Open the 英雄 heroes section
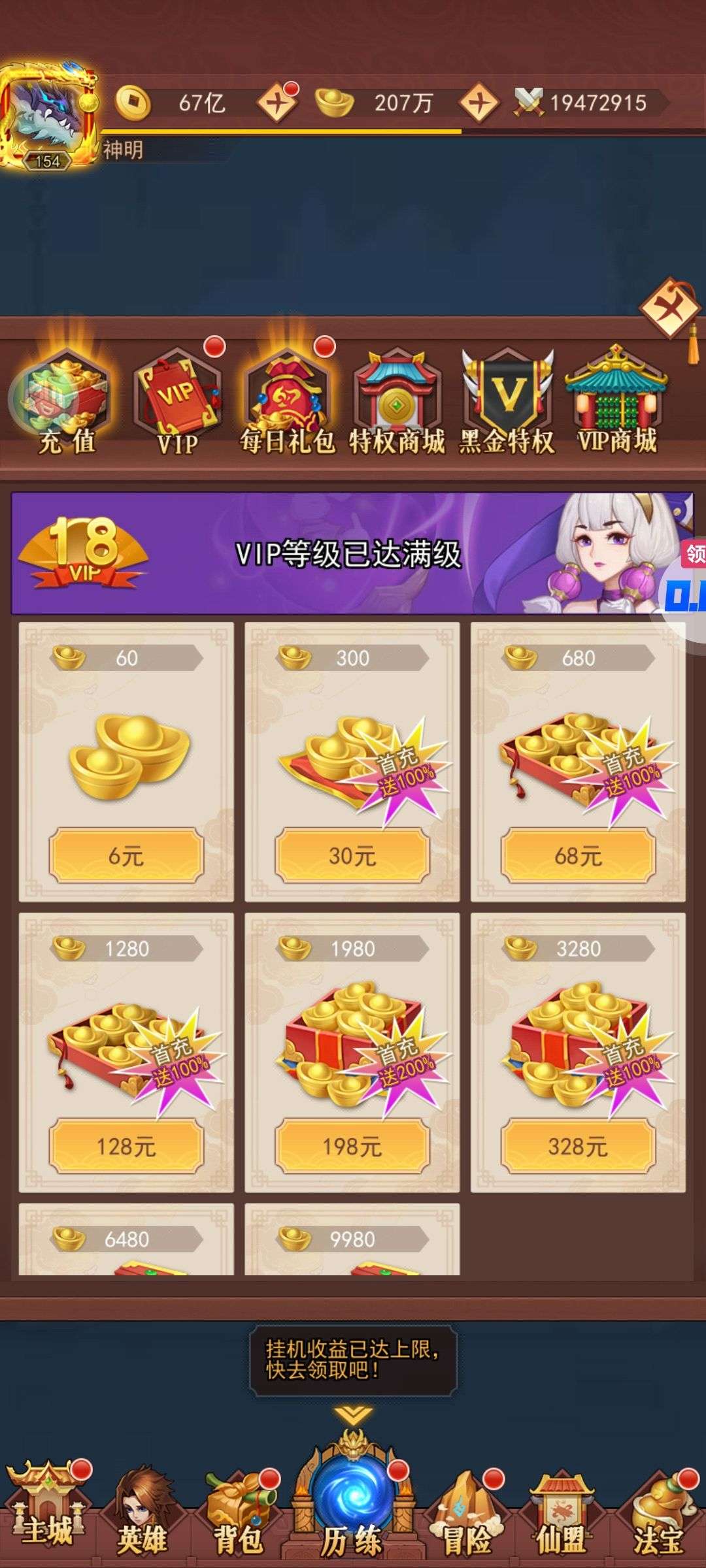 click(142, 1516)
